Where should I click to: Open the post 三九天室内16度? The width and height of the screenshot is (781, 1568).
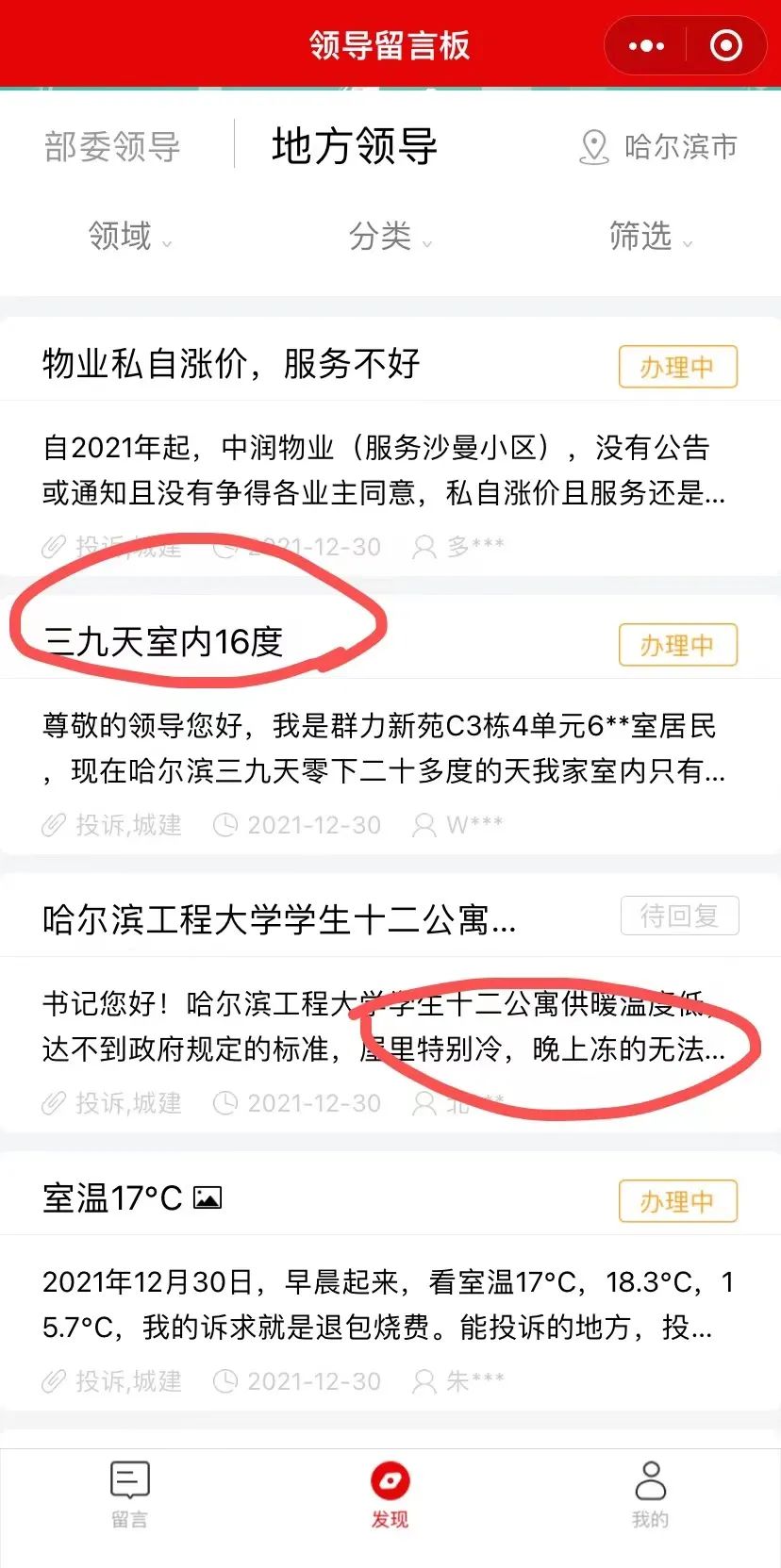pos(164,642)
